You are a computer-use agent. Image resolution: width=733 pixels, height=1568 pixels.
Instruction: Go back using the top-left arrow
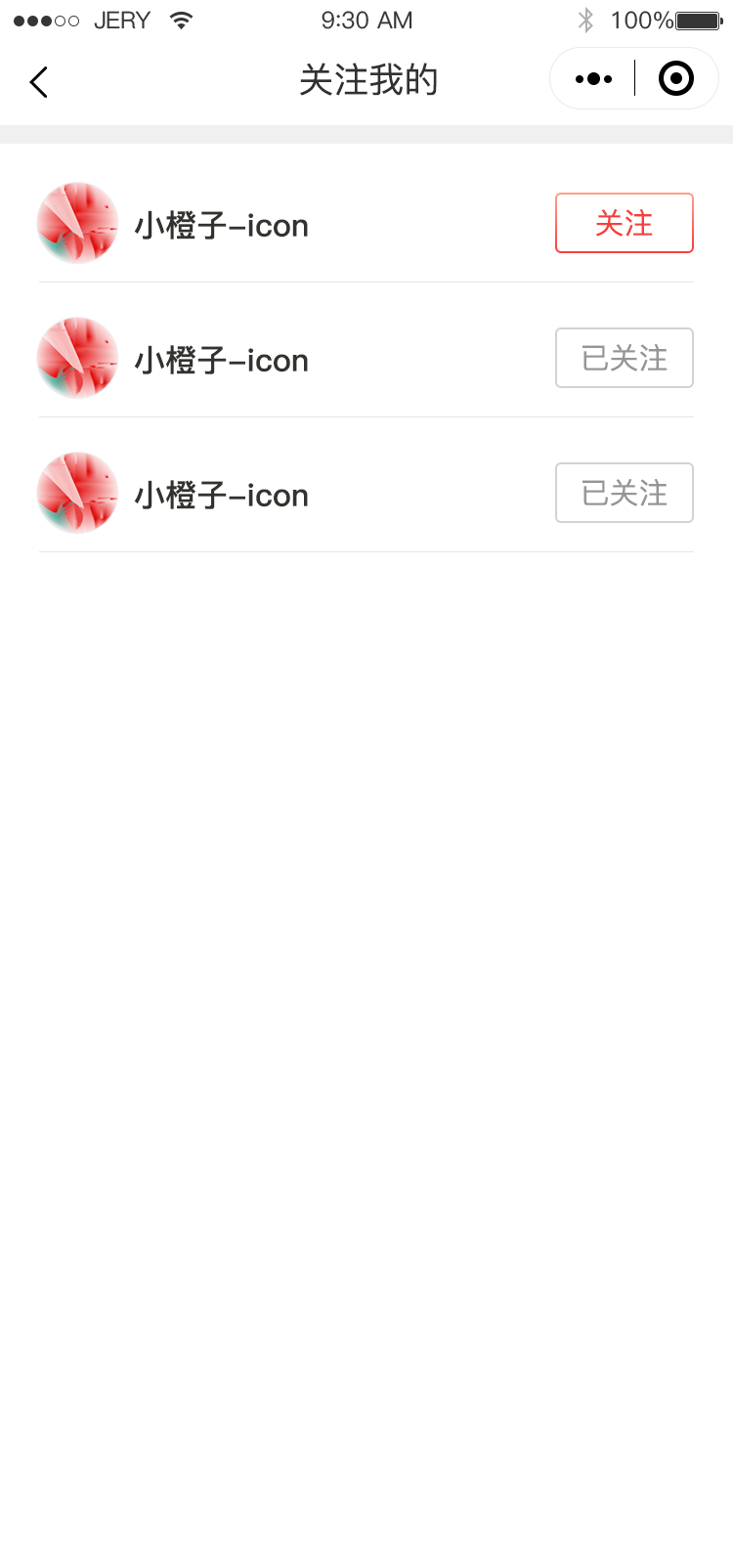click(x=39, y=82)
